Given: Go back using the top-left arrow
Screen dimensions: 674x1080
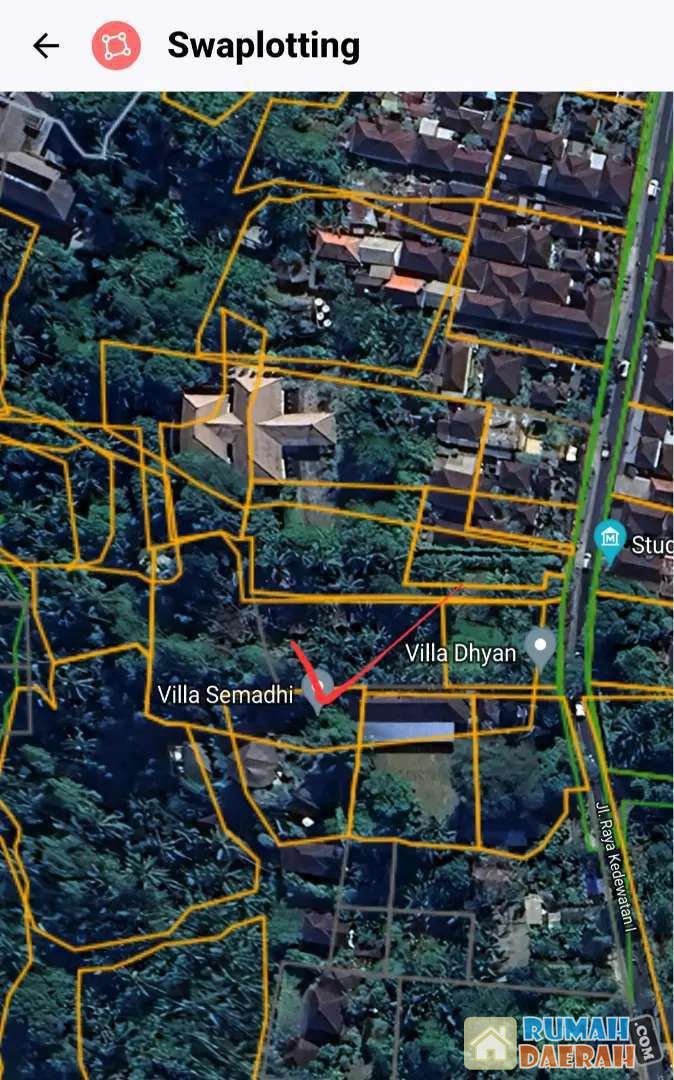Looking at the screenshot, I should [x=46, y=45].
